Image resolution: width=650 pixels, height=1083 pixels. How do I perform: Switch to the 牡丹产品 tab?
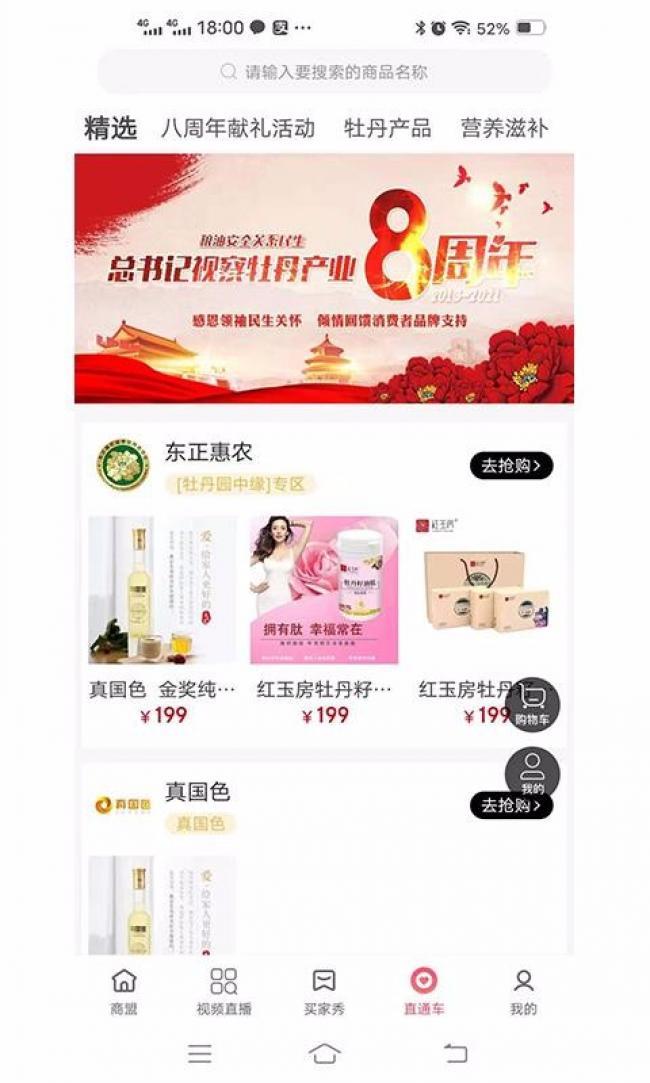coord(387,128)
